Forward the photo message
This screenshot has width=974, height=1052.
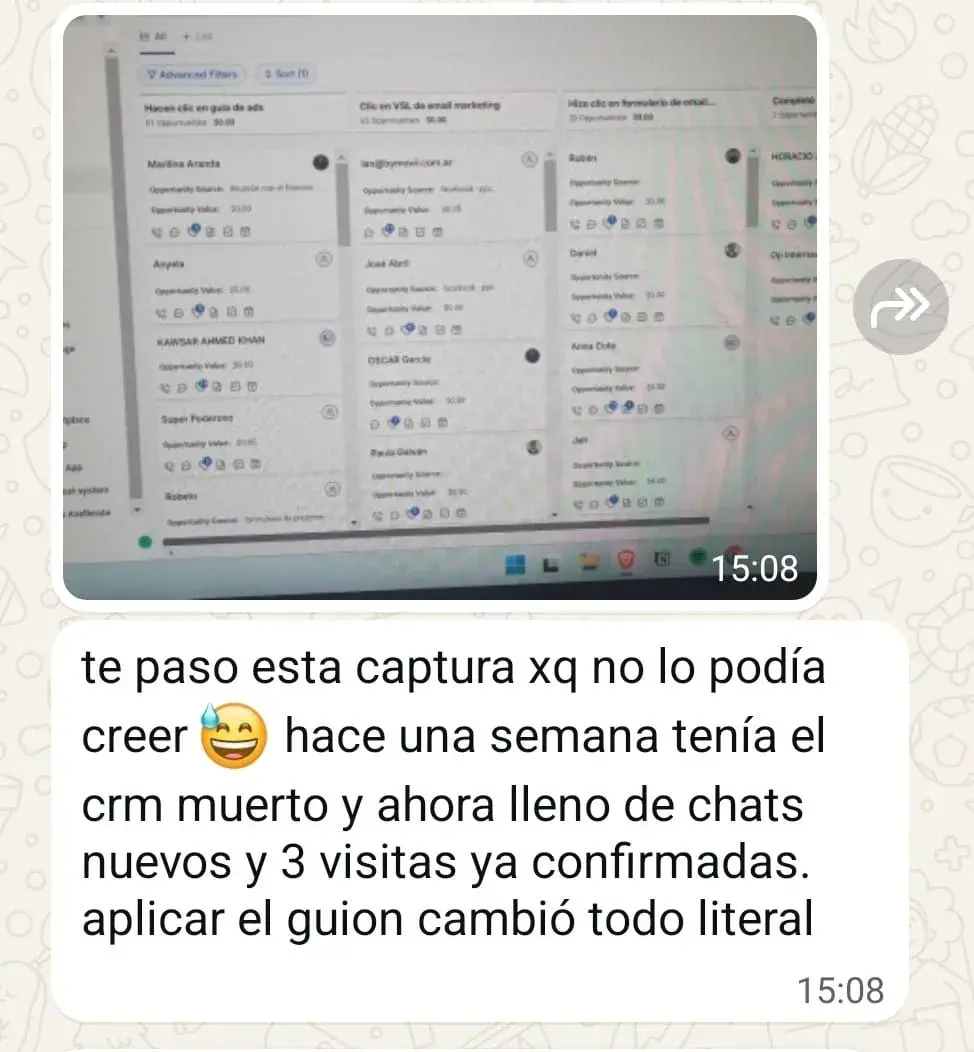click(x=900, y=307)
